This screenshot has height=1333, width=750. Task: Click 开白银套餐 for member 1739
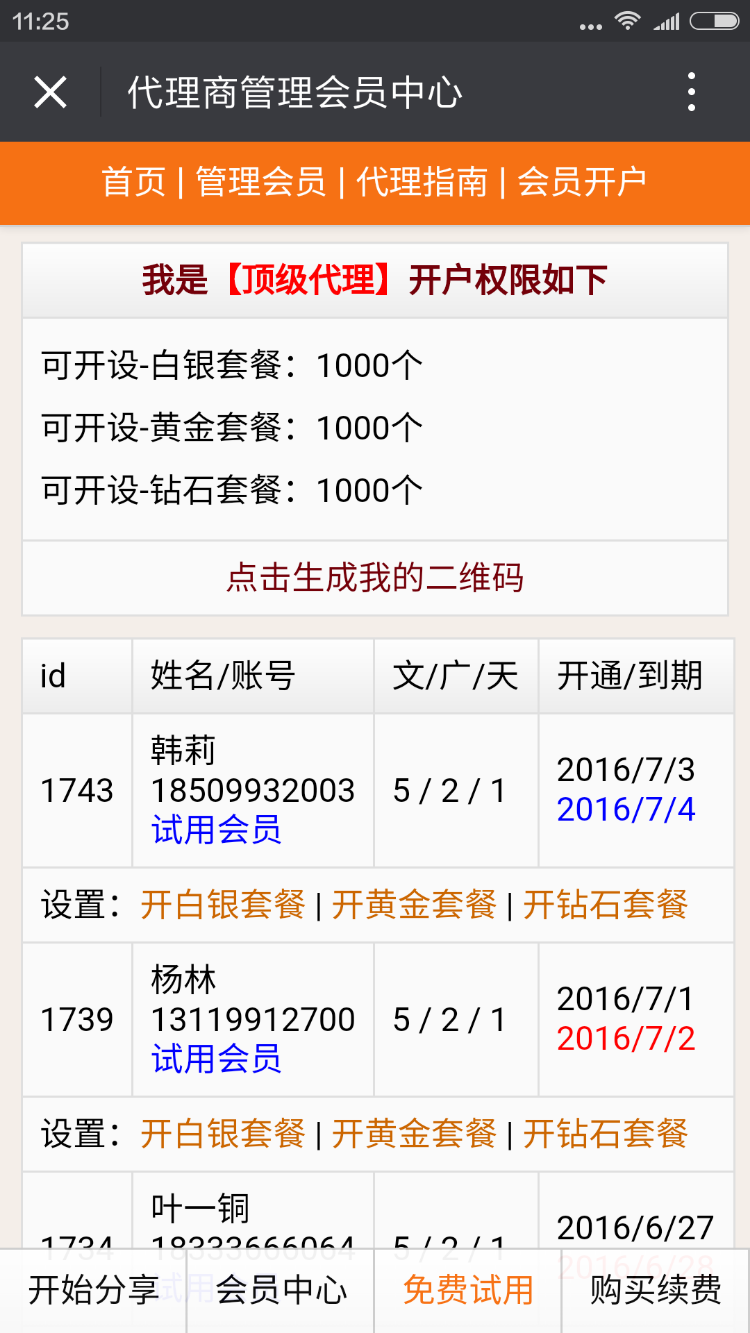pyautogui.click(x=221, y=1134)
